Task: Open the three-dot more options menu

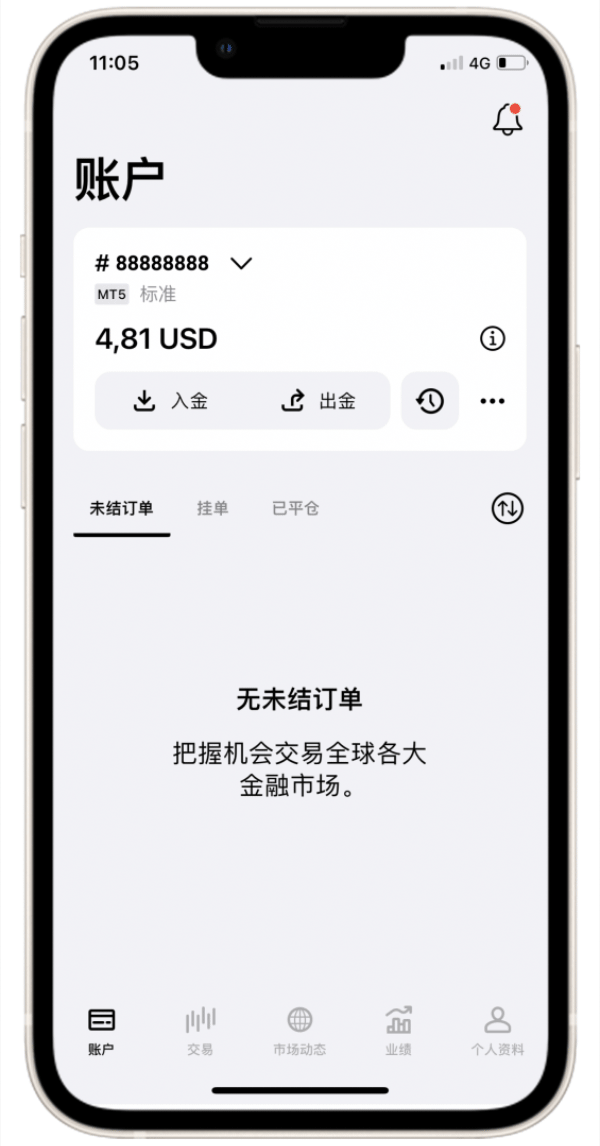Action: click(492, 401)
